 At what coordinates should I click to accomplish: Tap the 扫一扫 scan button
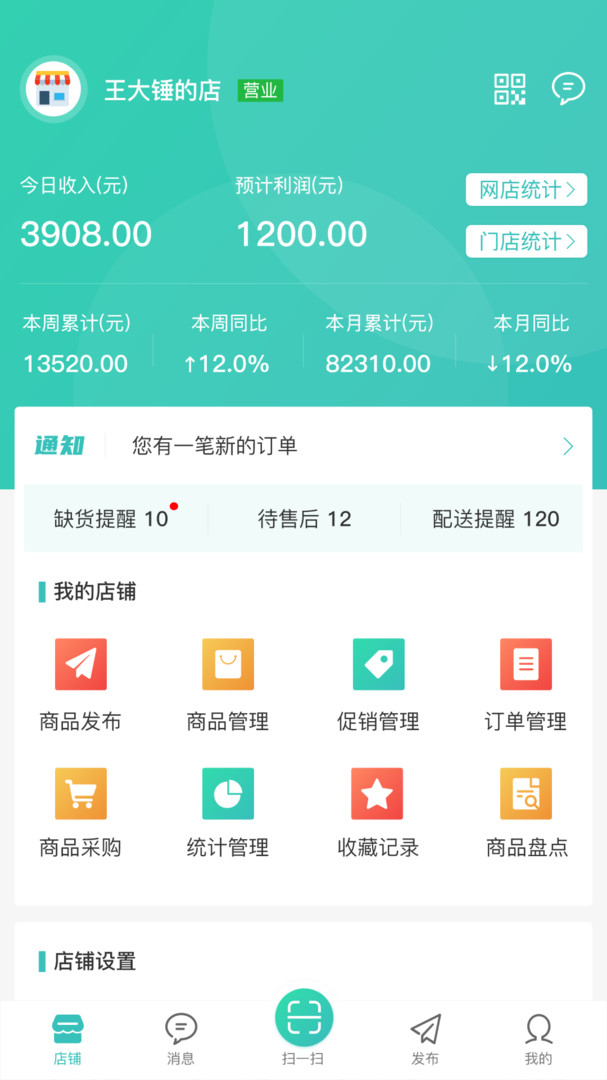coord(304,1024)
